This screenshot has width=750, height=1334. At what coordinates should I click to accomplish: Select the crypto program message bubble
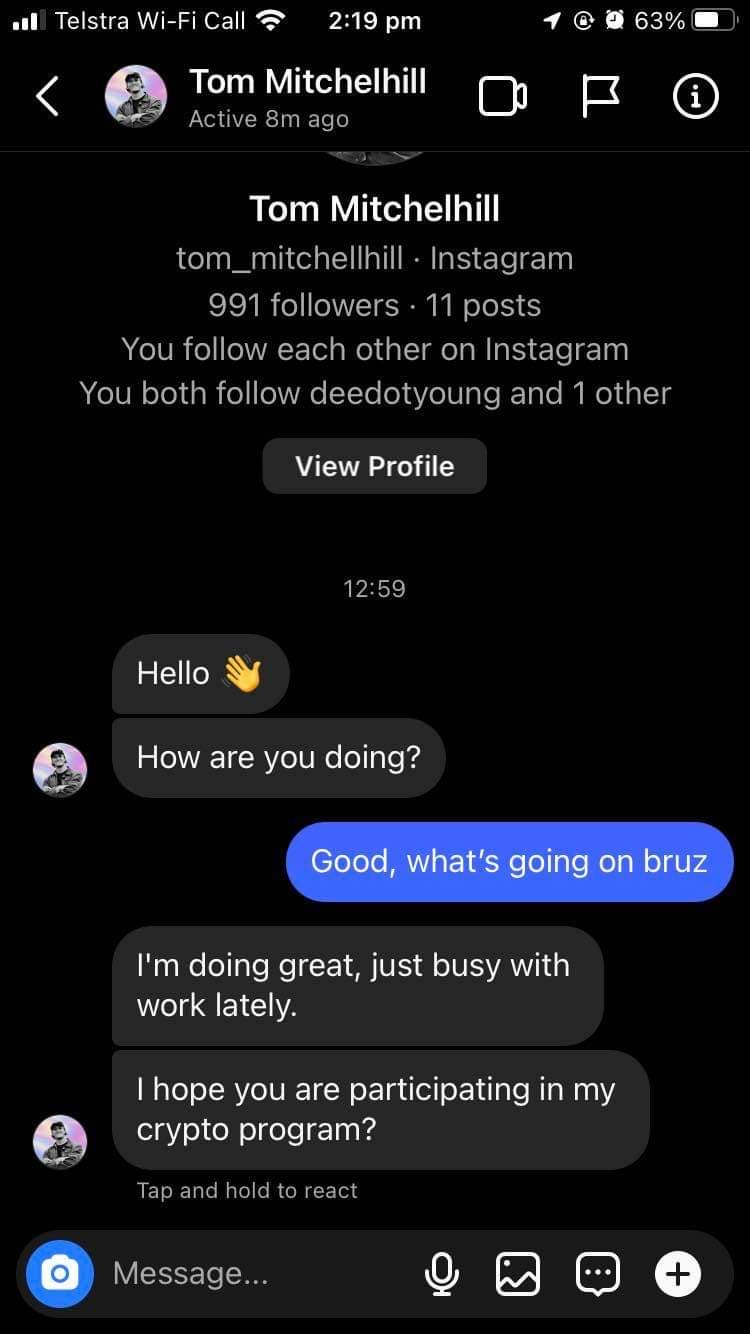pyautogui.click(x=380, y=1110)
